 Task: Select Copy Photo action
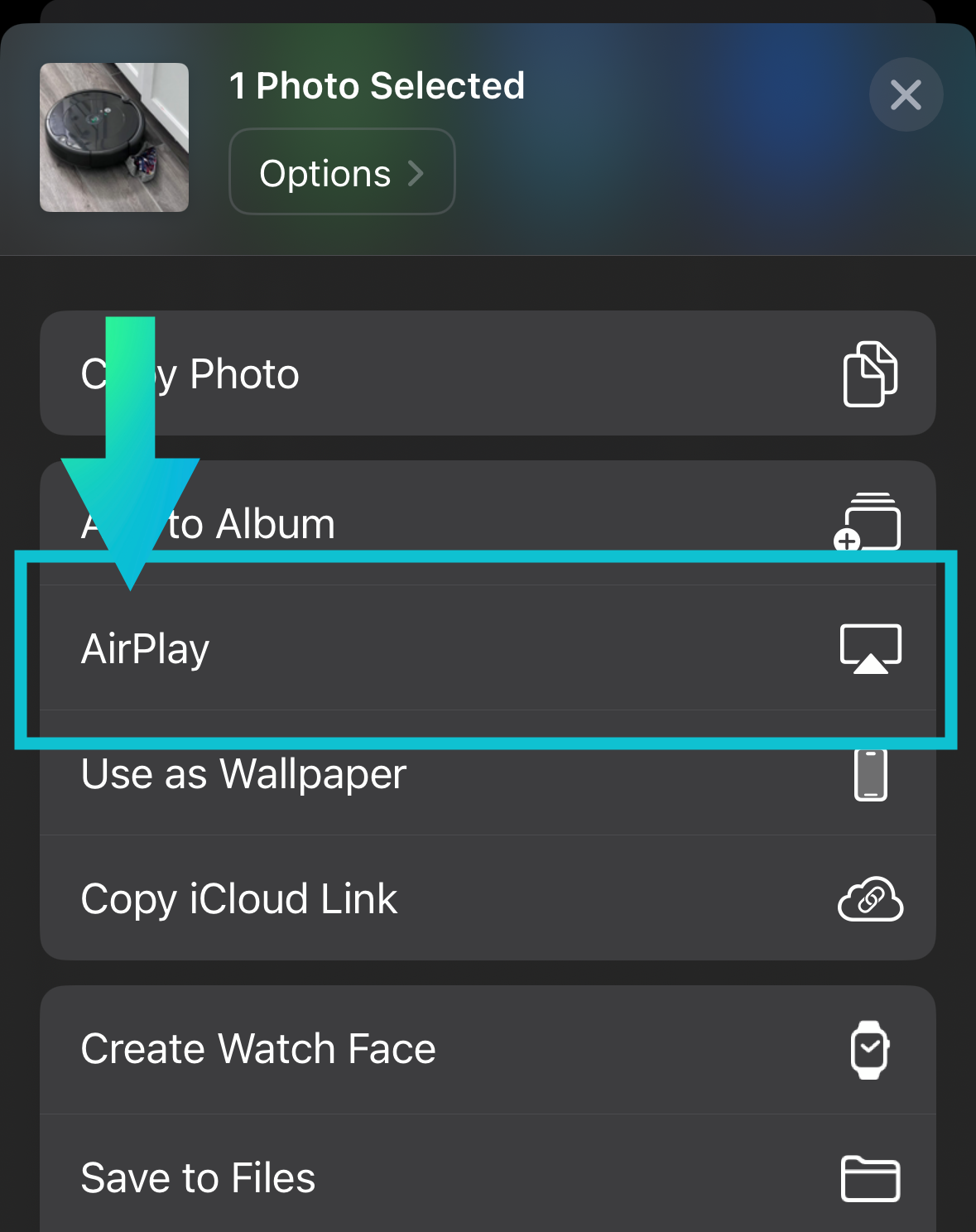coord(488,373)
